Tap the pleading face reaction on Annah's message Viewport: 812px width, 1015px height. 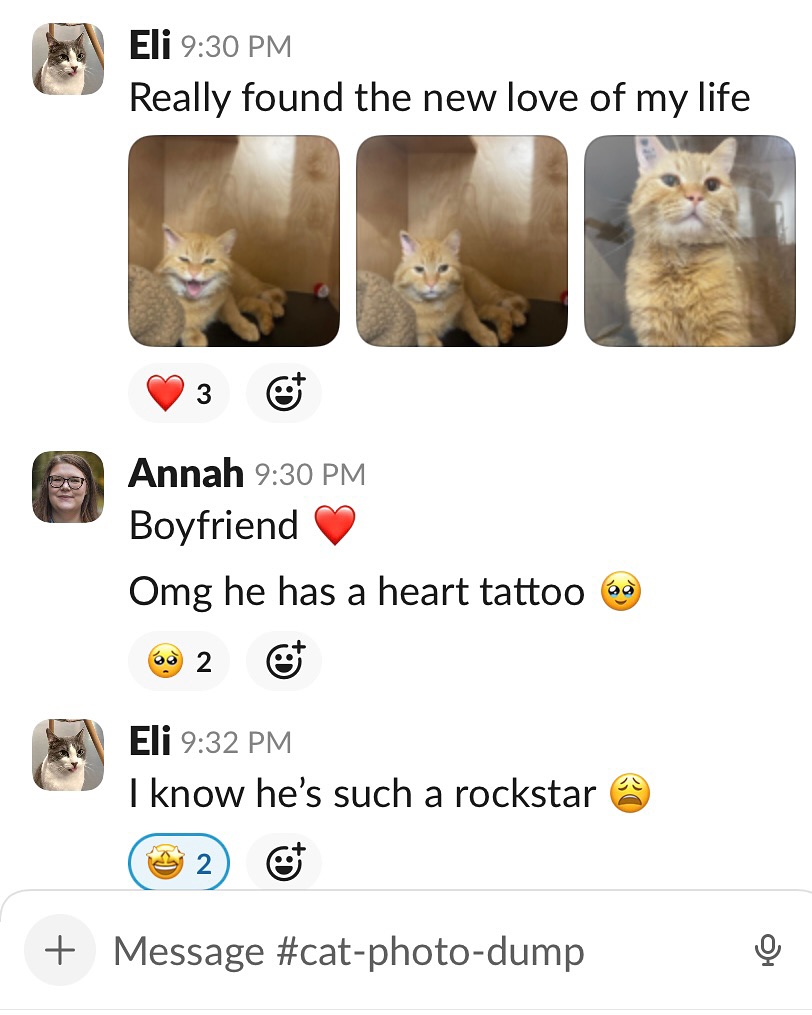(x=179, y=661)
